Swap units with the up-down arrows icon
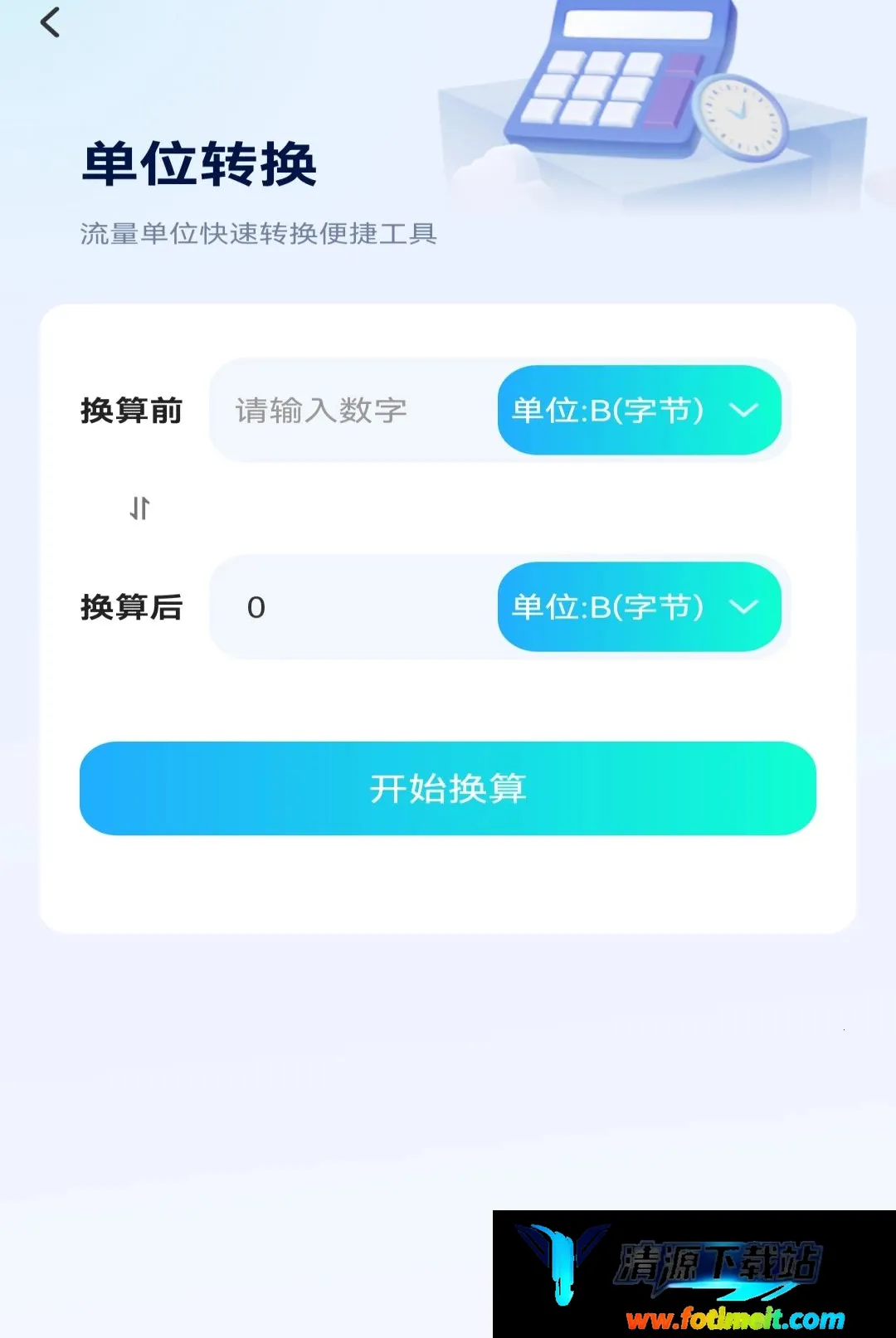This screenshot has width=896, height=1338. point(139,508)
